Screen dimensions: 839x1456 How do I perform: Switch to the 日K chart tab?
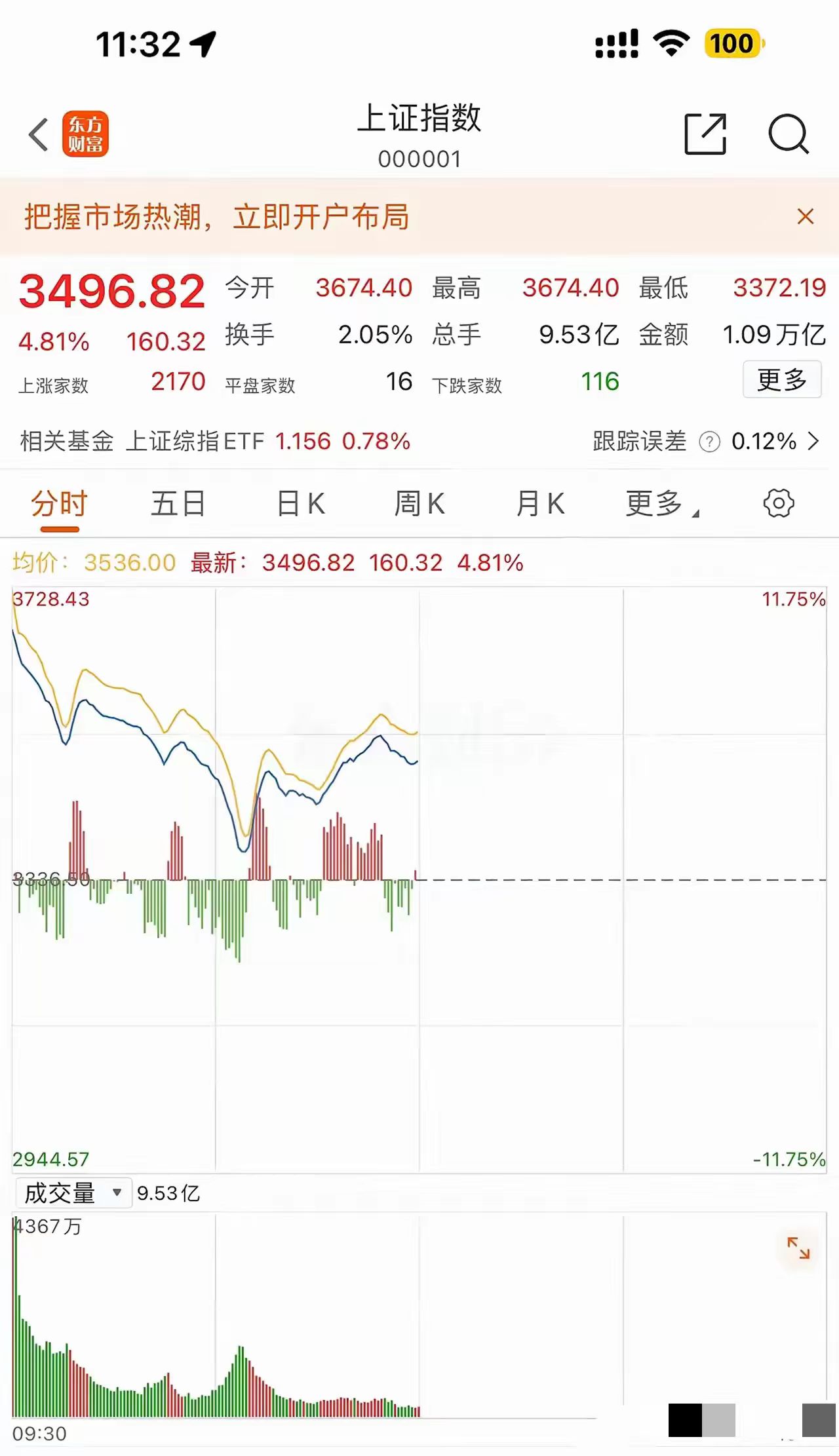click(x=298, y=503)
